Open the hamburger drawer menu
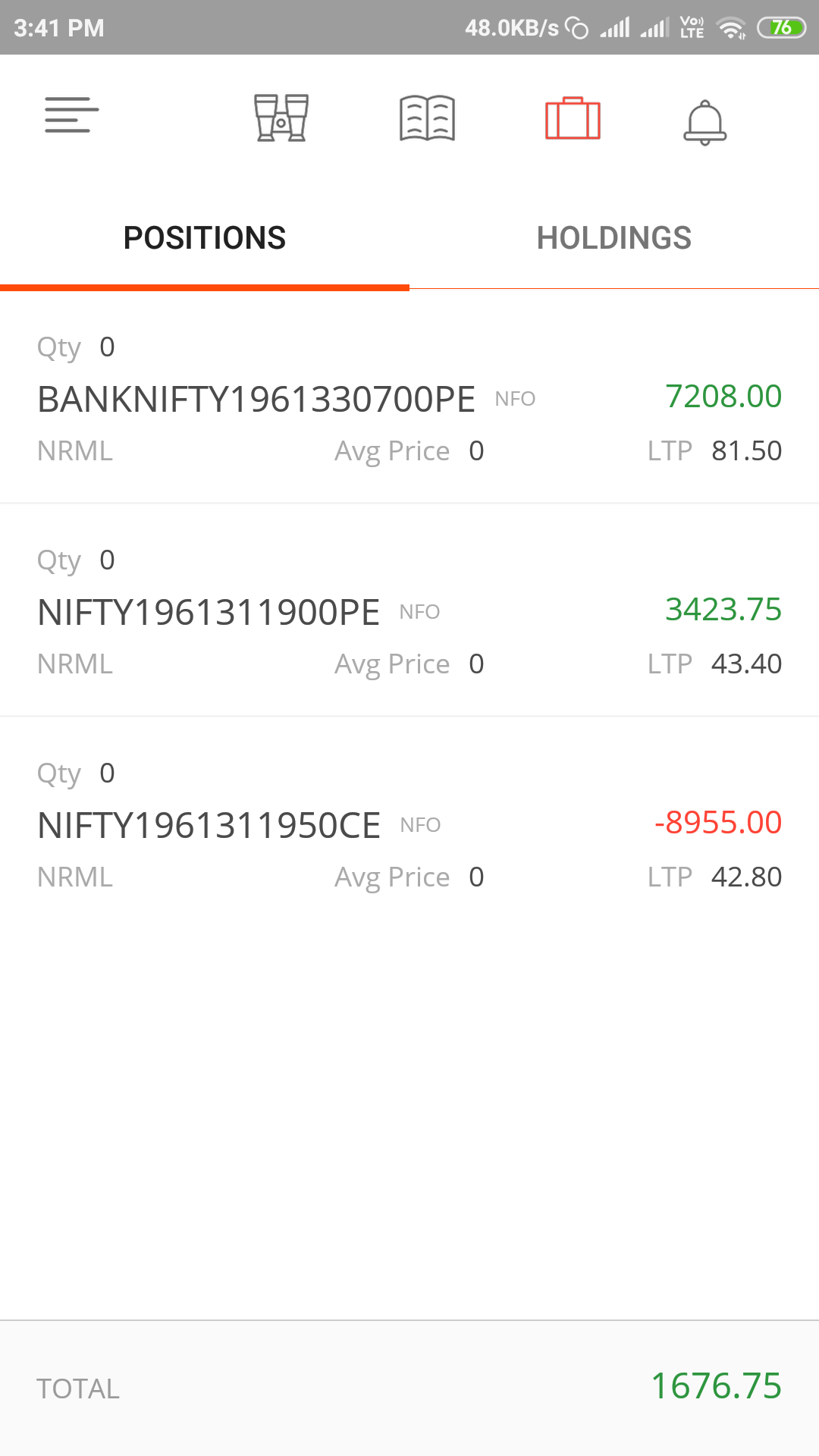The height and width of the screenshot is (1456, 819). point(71,115)
